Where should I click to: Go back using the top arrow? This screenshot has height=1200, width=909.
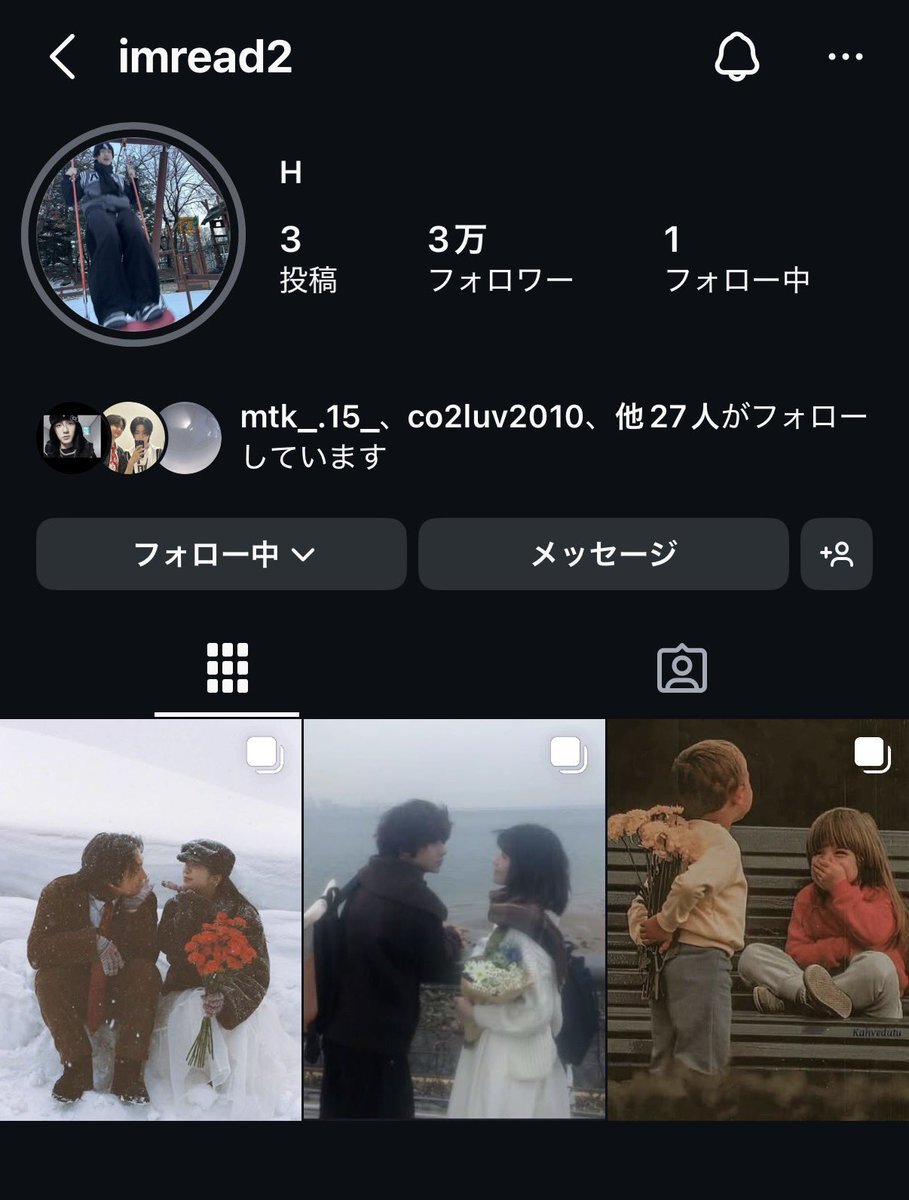point(62,59)
